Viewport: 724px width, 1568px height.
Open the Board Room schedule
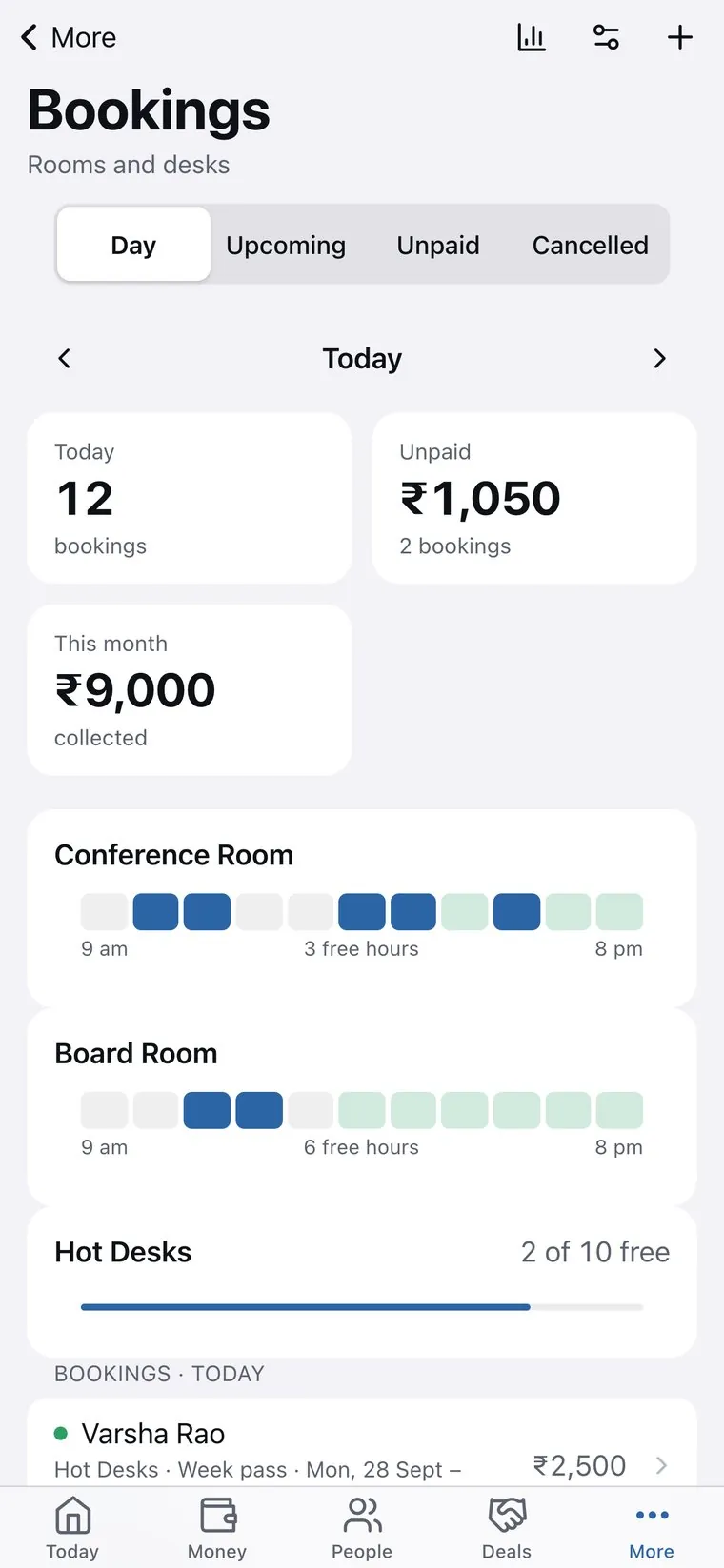pyautogui.click(x=362, y=1106)
